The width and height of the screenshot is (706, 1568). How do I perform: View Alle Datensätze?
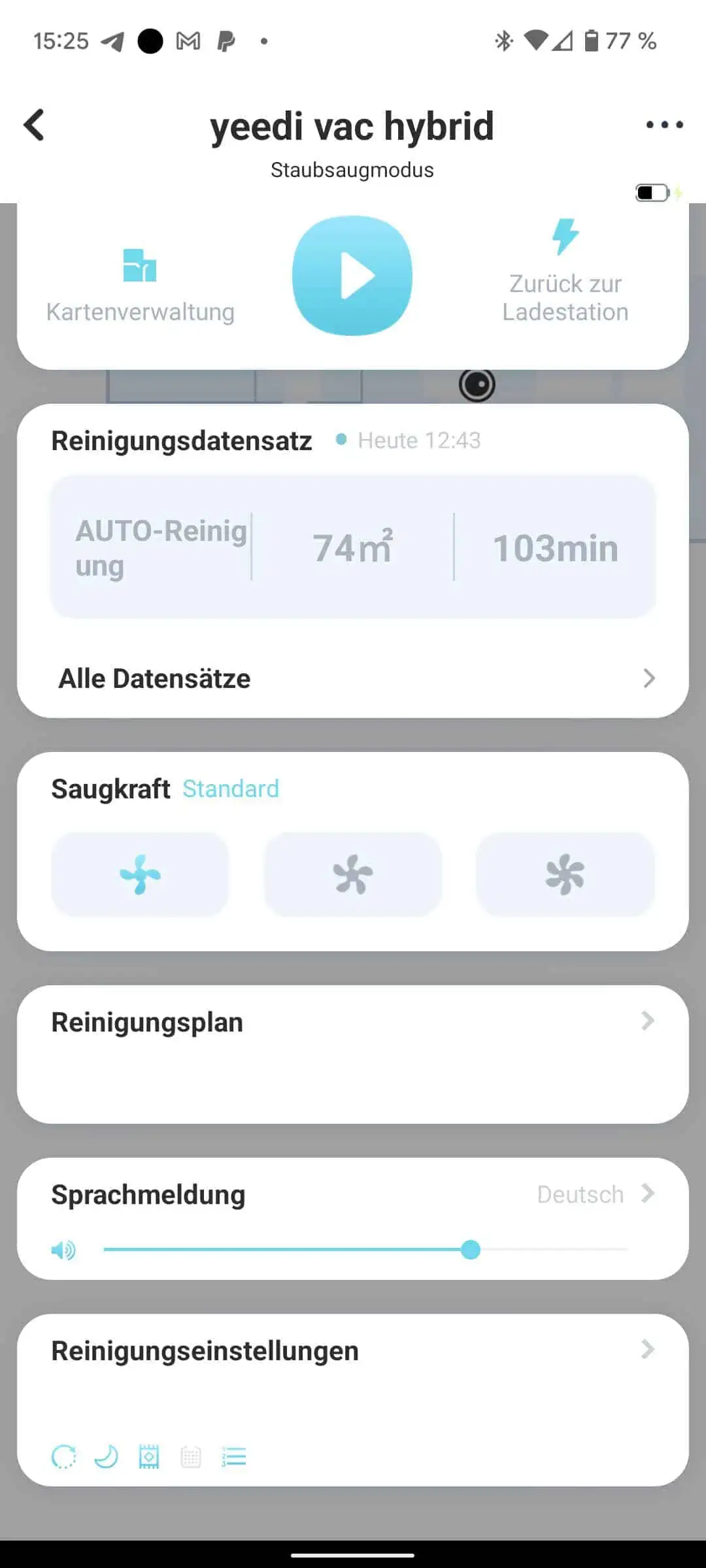point(353,679)
